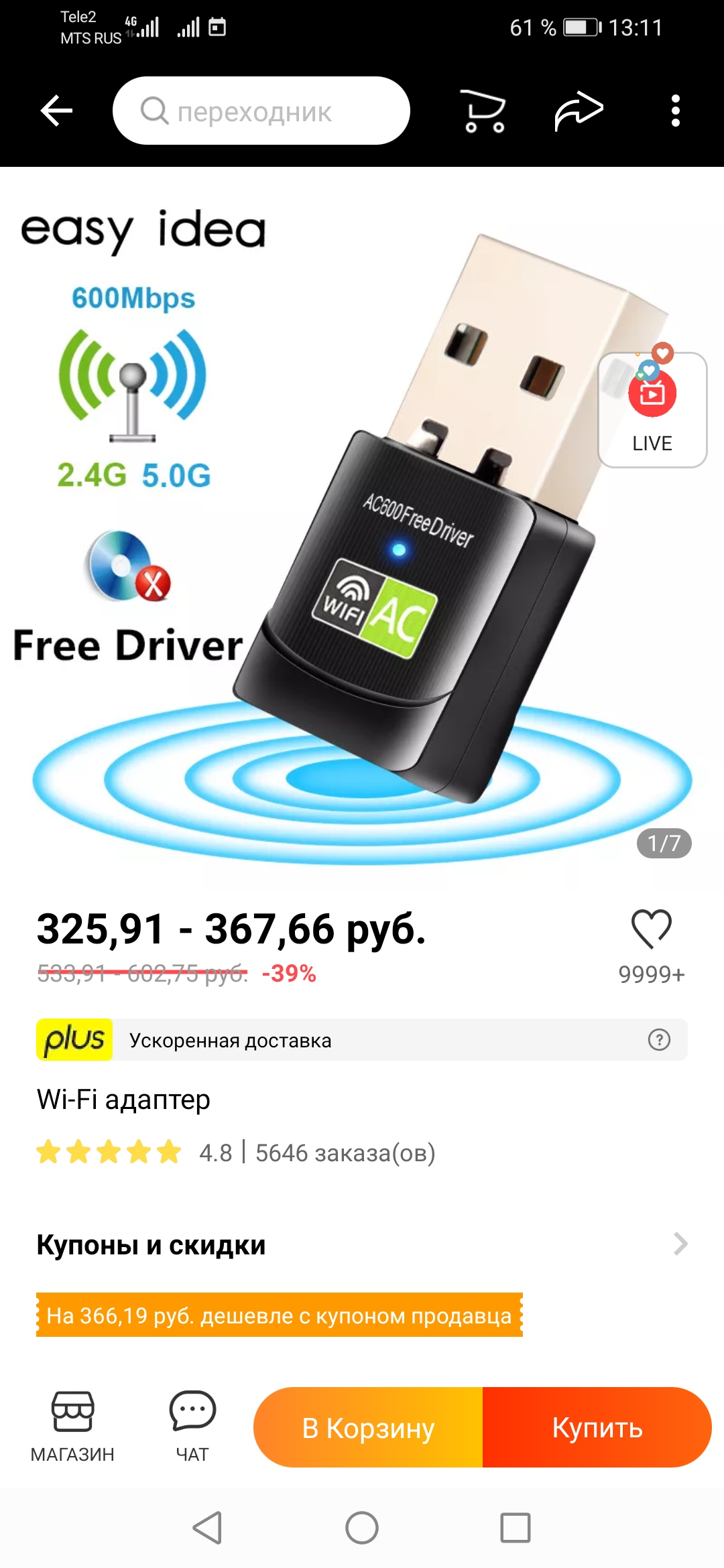Open the seller's store via 'МАГАЗИН'
The height and width of the screenshot is (1568, 724).
72,1427
